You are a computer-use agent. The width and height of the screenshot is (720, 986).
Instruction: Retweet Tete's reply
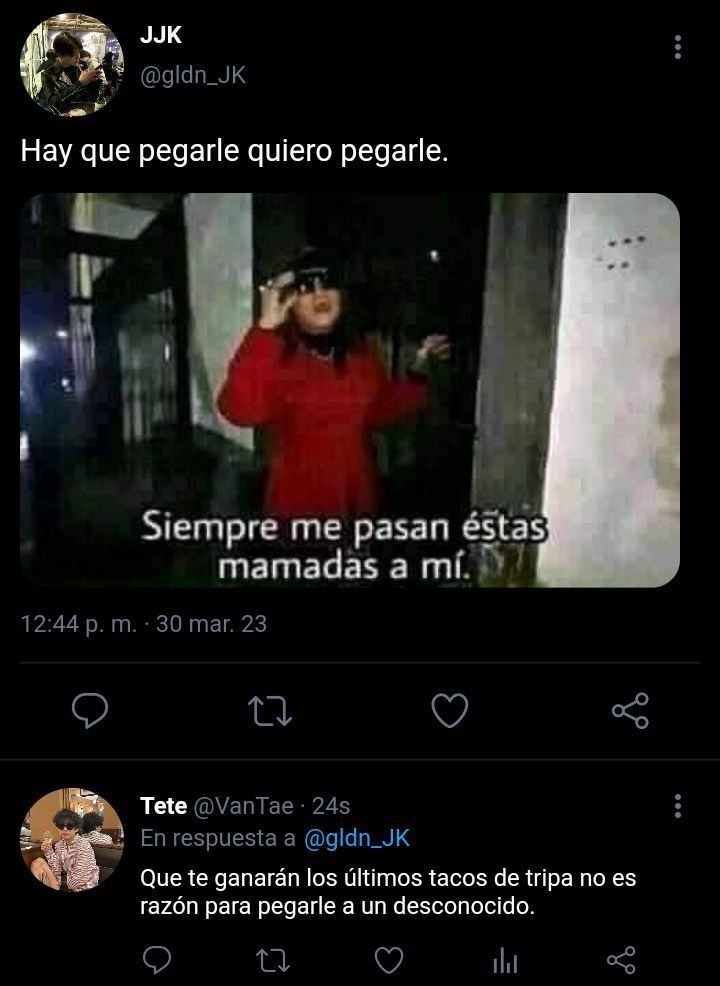point(272,961)
